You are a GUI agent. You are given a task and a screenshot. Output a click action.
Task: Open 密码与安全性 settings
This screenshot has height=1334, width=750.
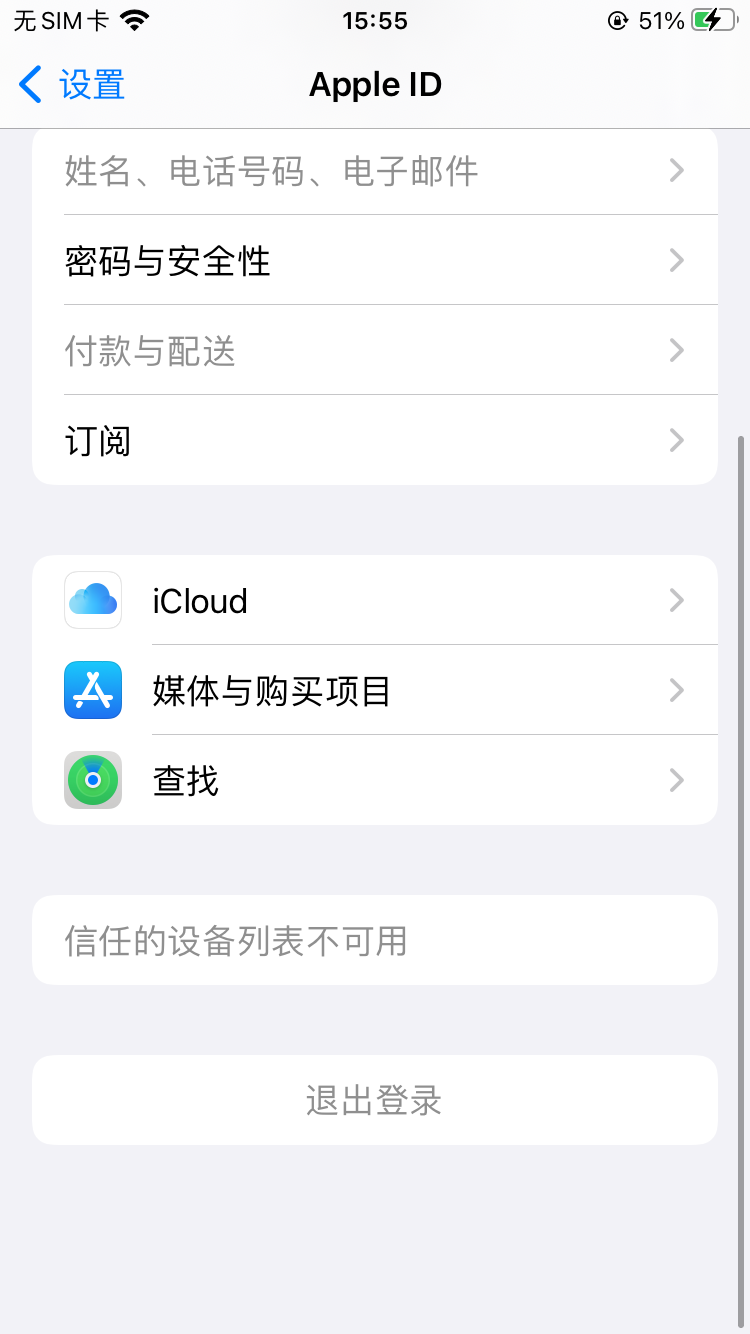point(374,261)
